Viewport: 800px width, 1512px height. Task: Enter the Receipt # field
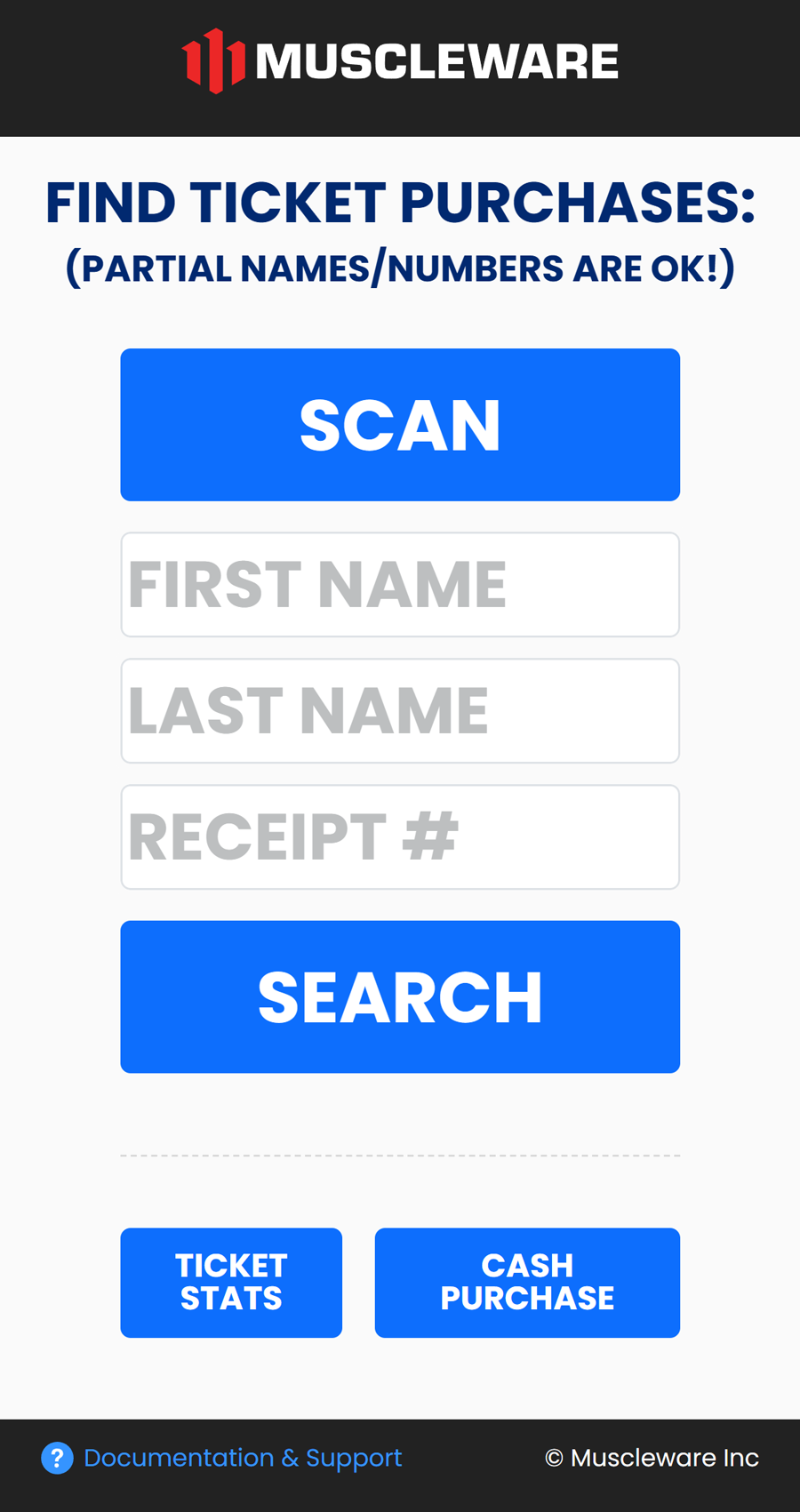[x=400, y=837]
